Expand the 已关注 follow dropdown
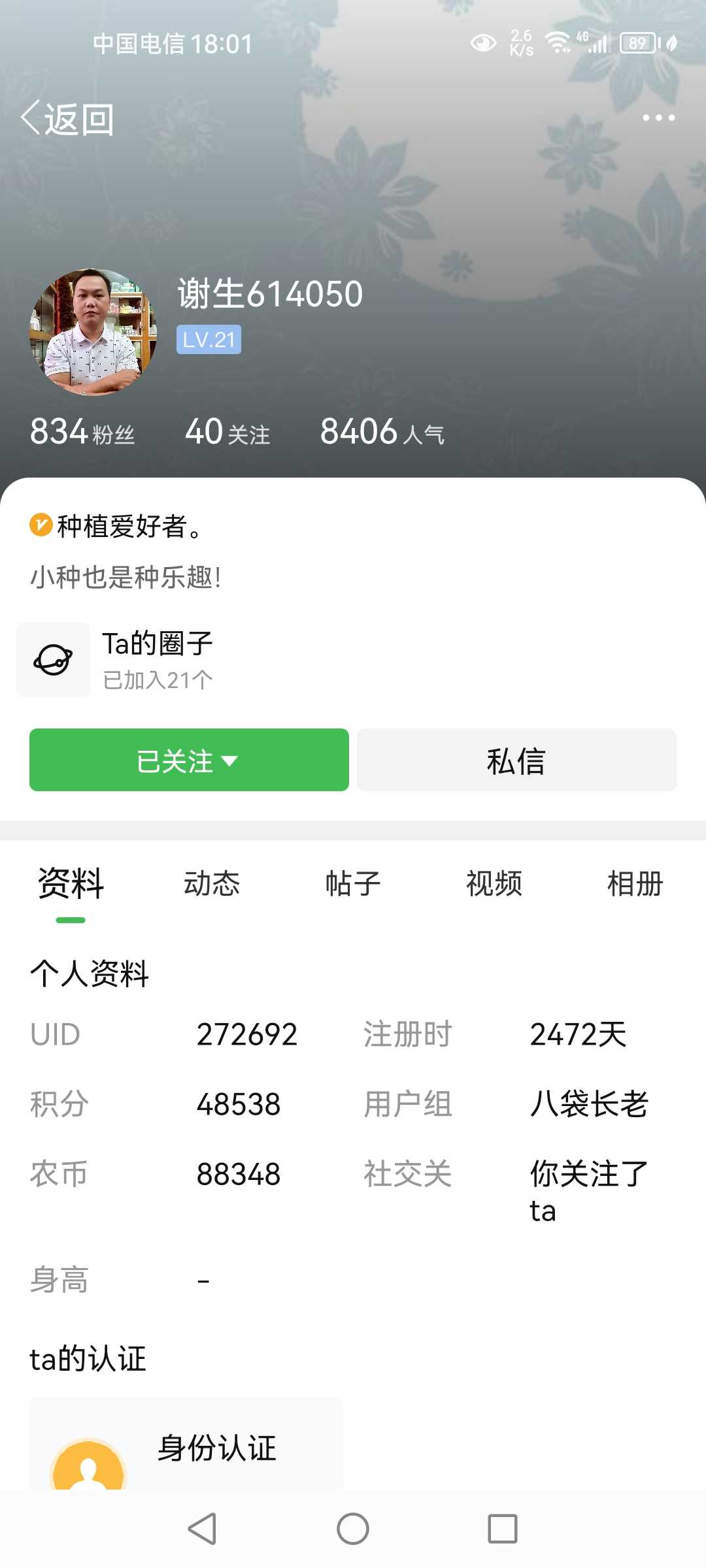 coord(189,760)
